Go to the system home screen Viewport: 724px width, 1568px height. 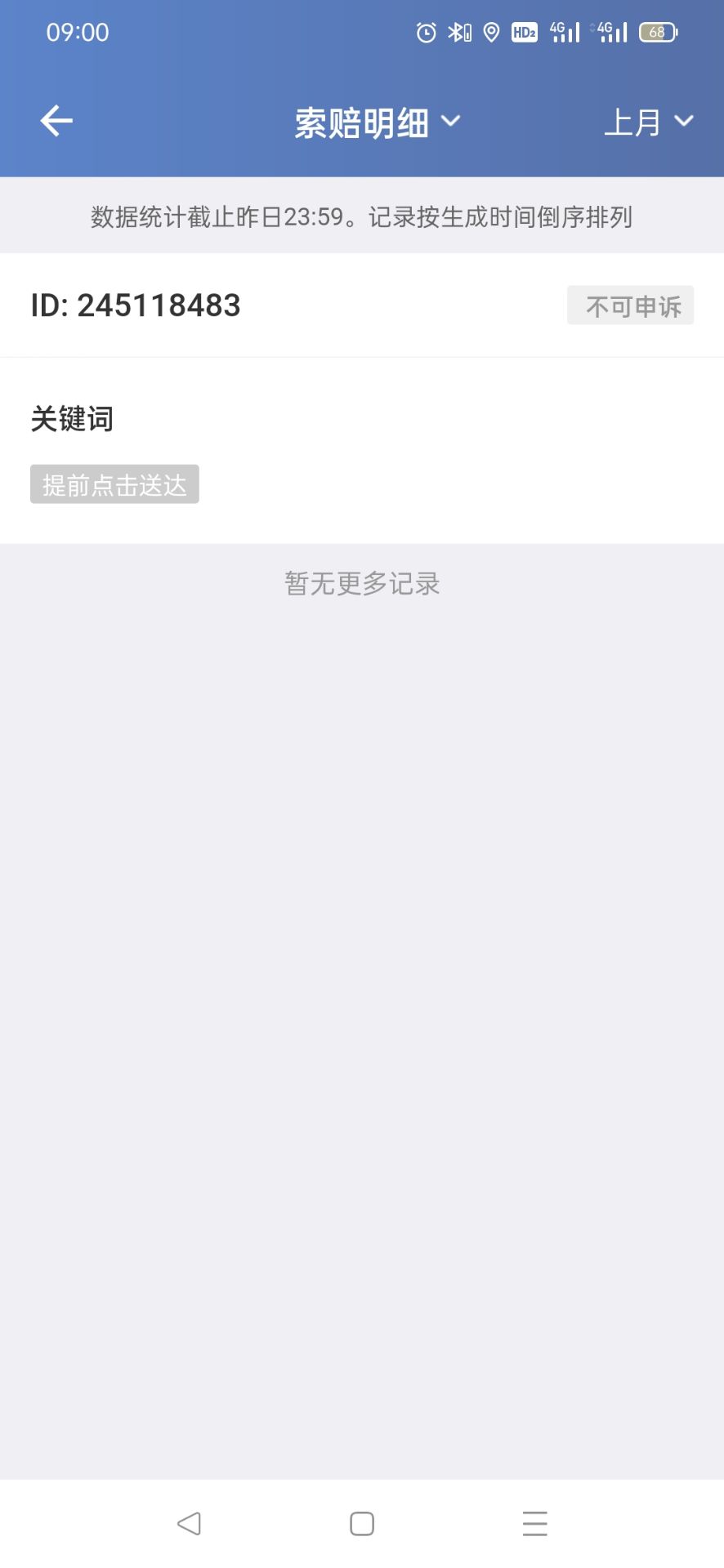coord(361,1523)
